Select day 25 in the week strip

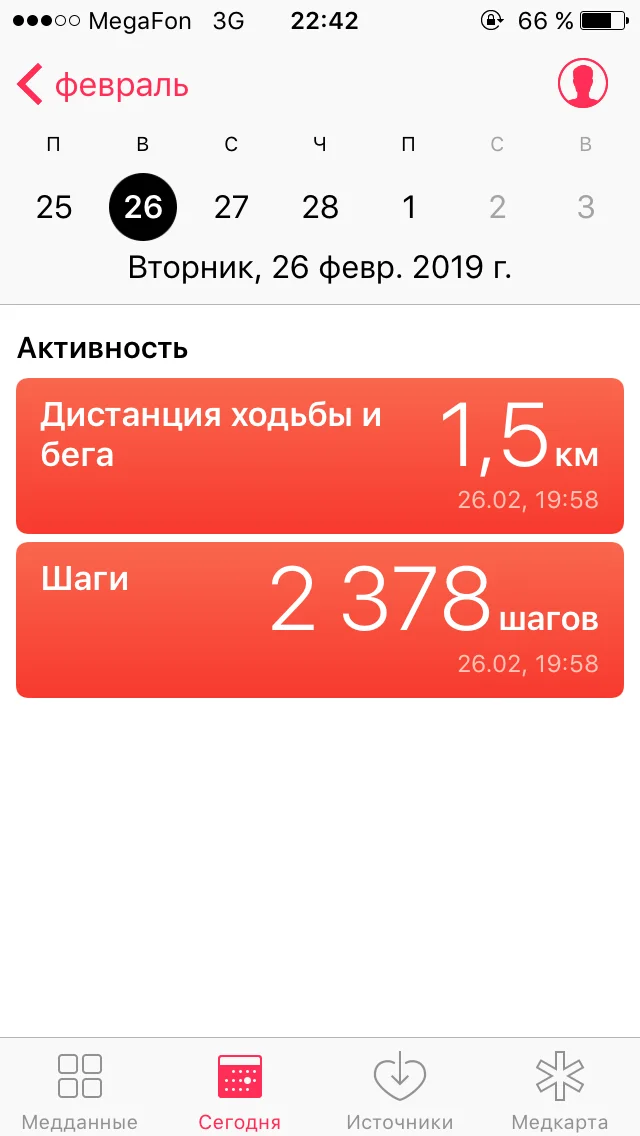tap(54, 207)
